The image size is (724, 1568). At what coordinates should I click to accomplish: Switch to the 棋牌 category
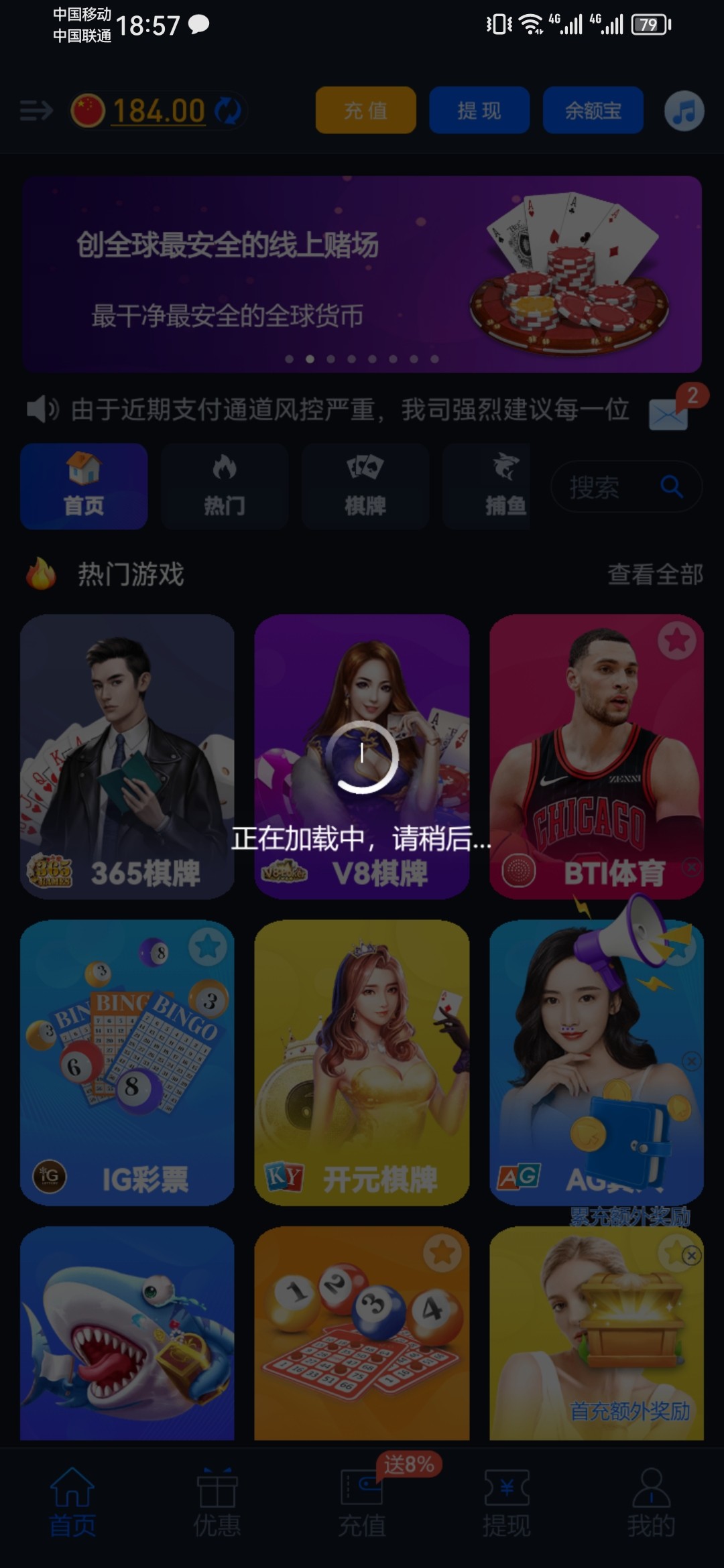click(x=365, y=486)
